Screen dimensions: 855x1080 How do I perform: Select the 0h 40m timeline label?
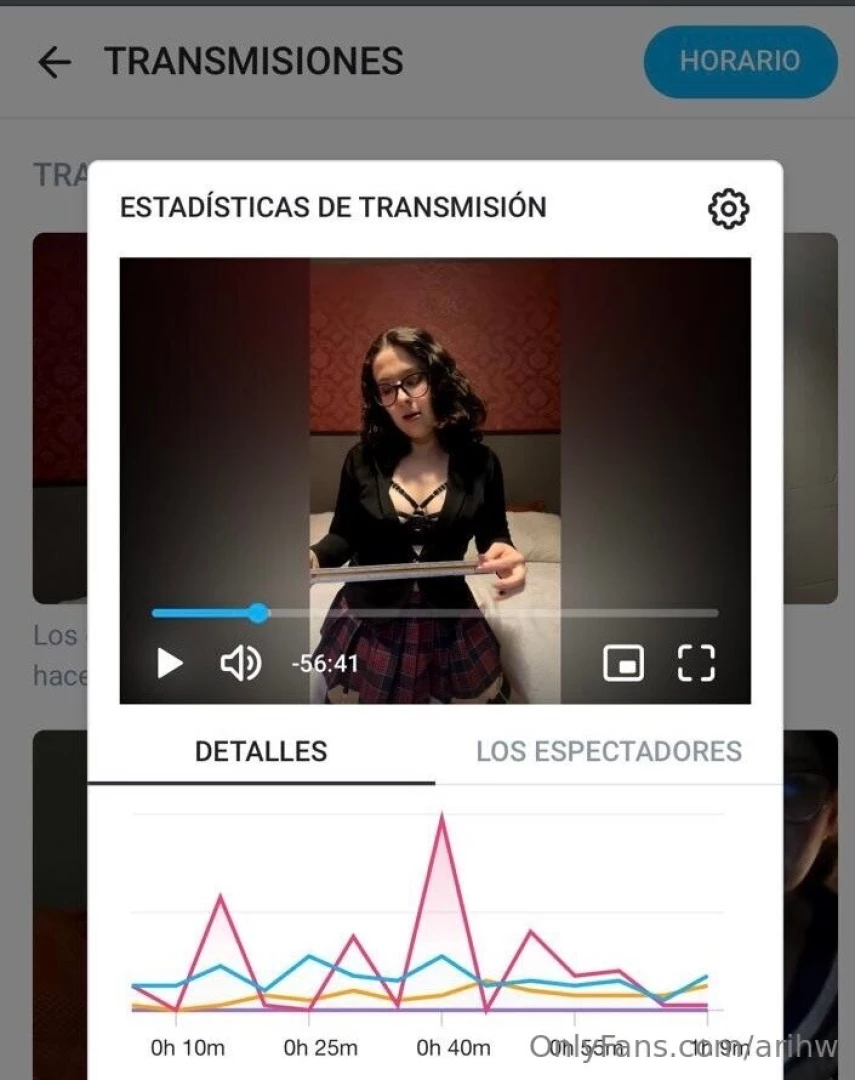(x=450, y=1048)
